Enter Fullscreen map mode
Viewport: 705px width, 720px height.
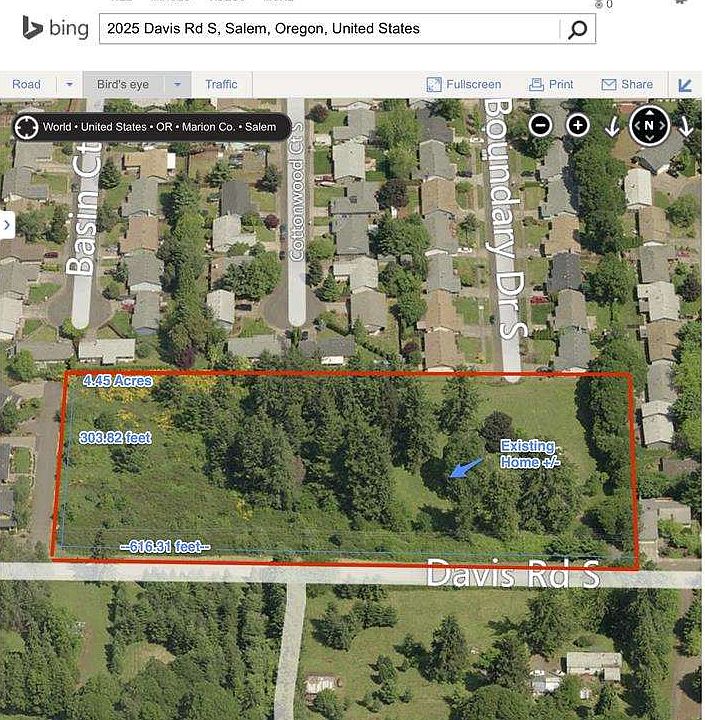pyautogui.click(x=463, y=84)
